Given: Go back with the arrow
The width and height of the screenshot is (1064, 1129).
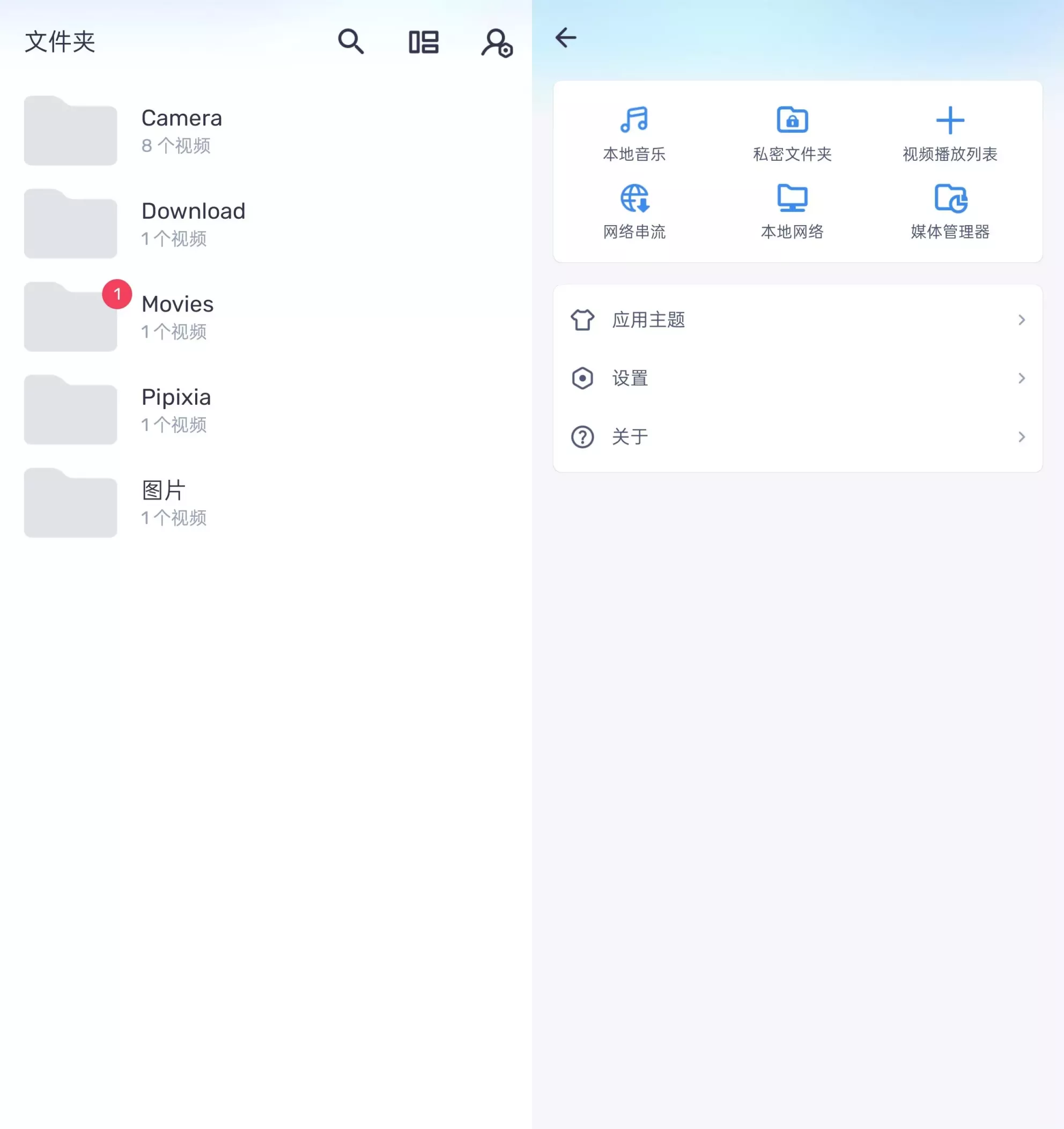Looking at the screenshot, I should click(x=566, y=37).
